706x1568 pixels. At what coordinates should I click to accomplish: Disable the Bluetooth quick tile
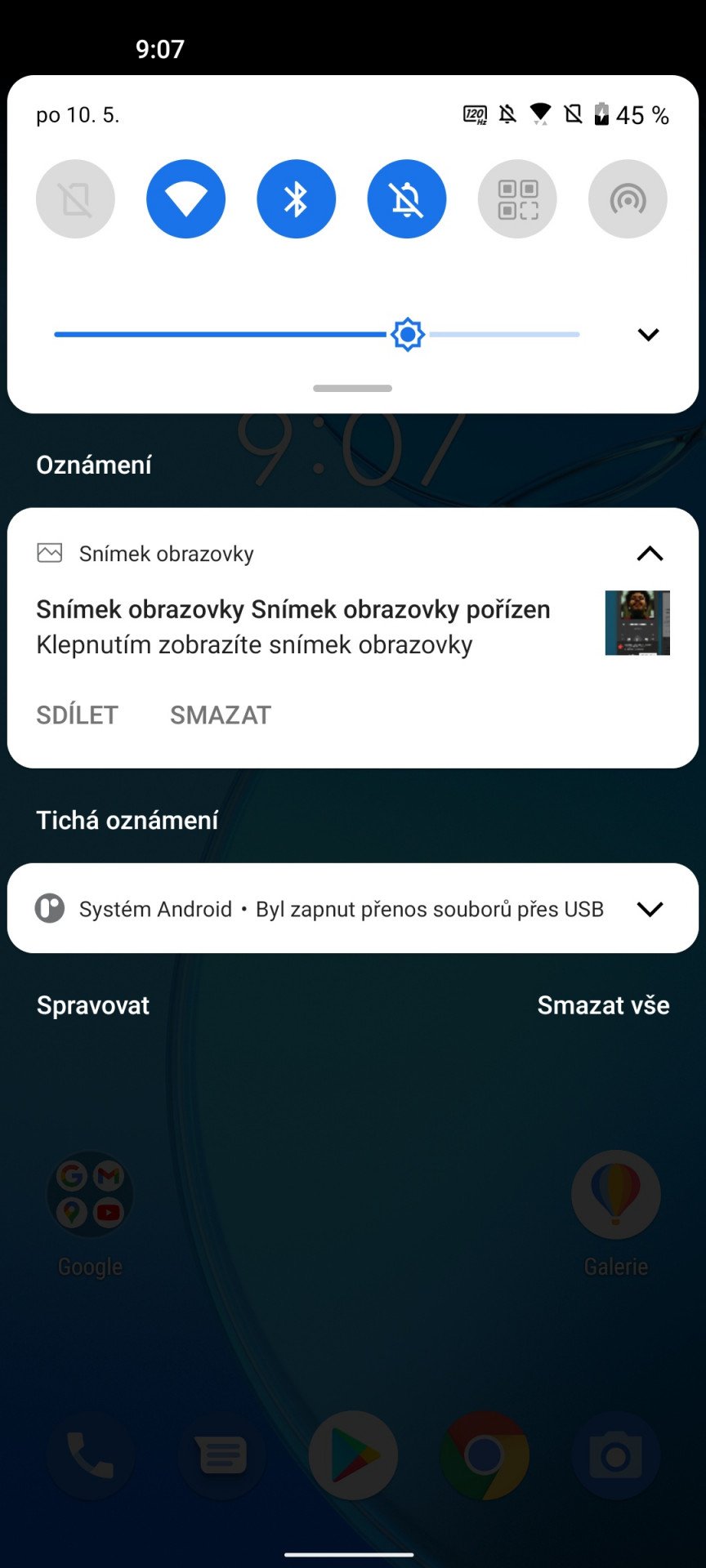(296, 198)
